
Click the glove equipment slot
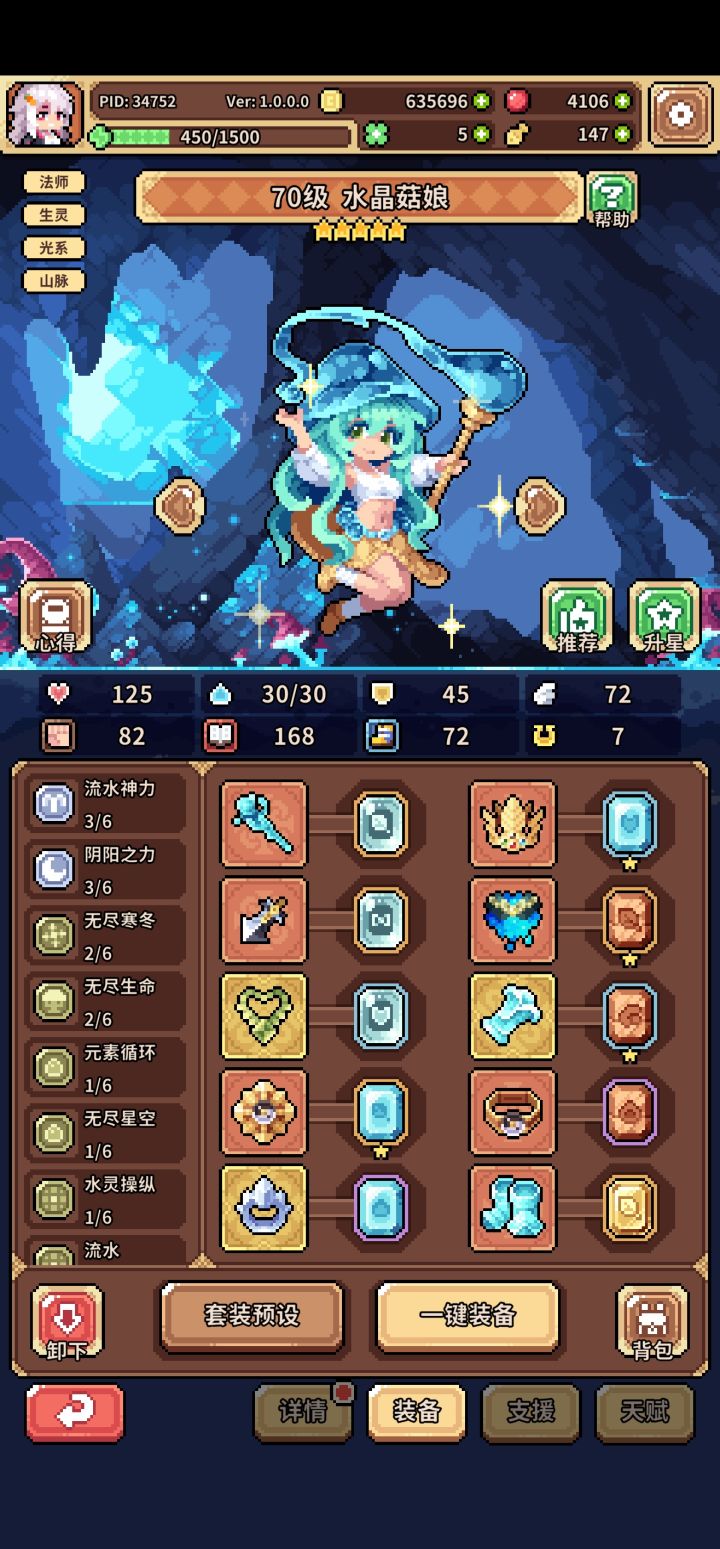pyautogui.click(x=512, y=1018)
